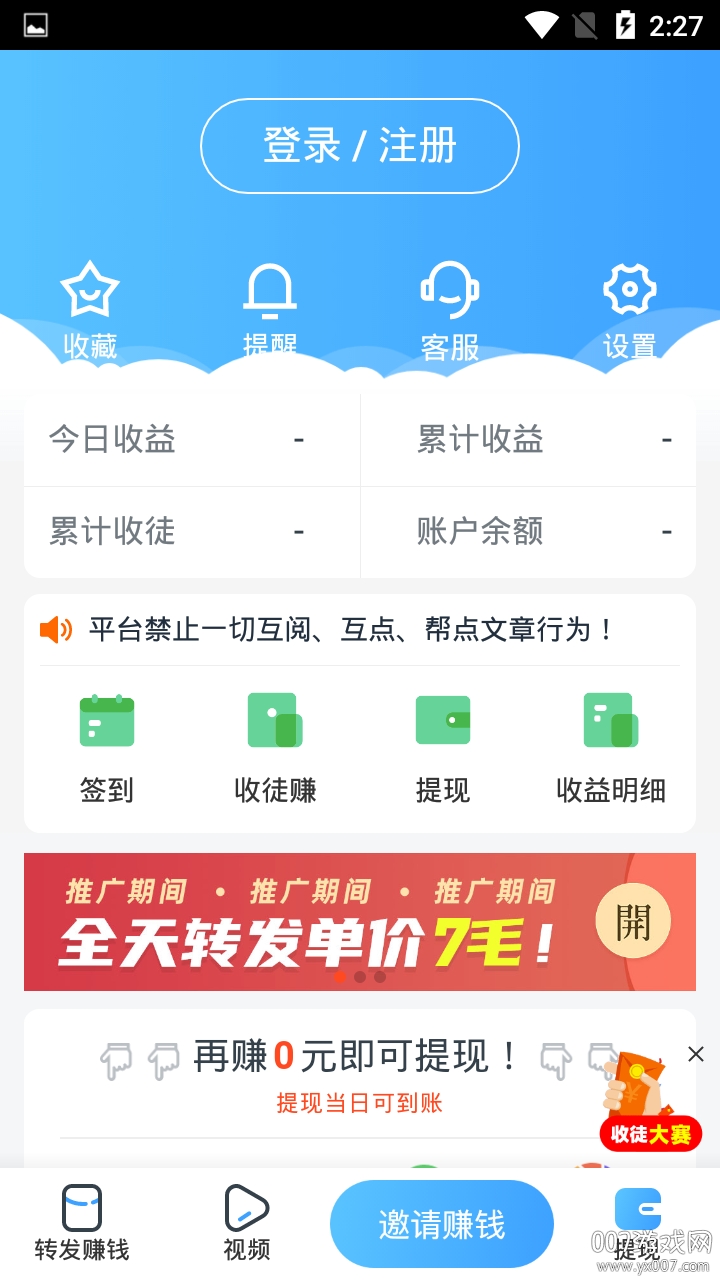Switch to the 转发赚钱 tab
Screen dimensions: 720x1280
tap(80, 1222)
